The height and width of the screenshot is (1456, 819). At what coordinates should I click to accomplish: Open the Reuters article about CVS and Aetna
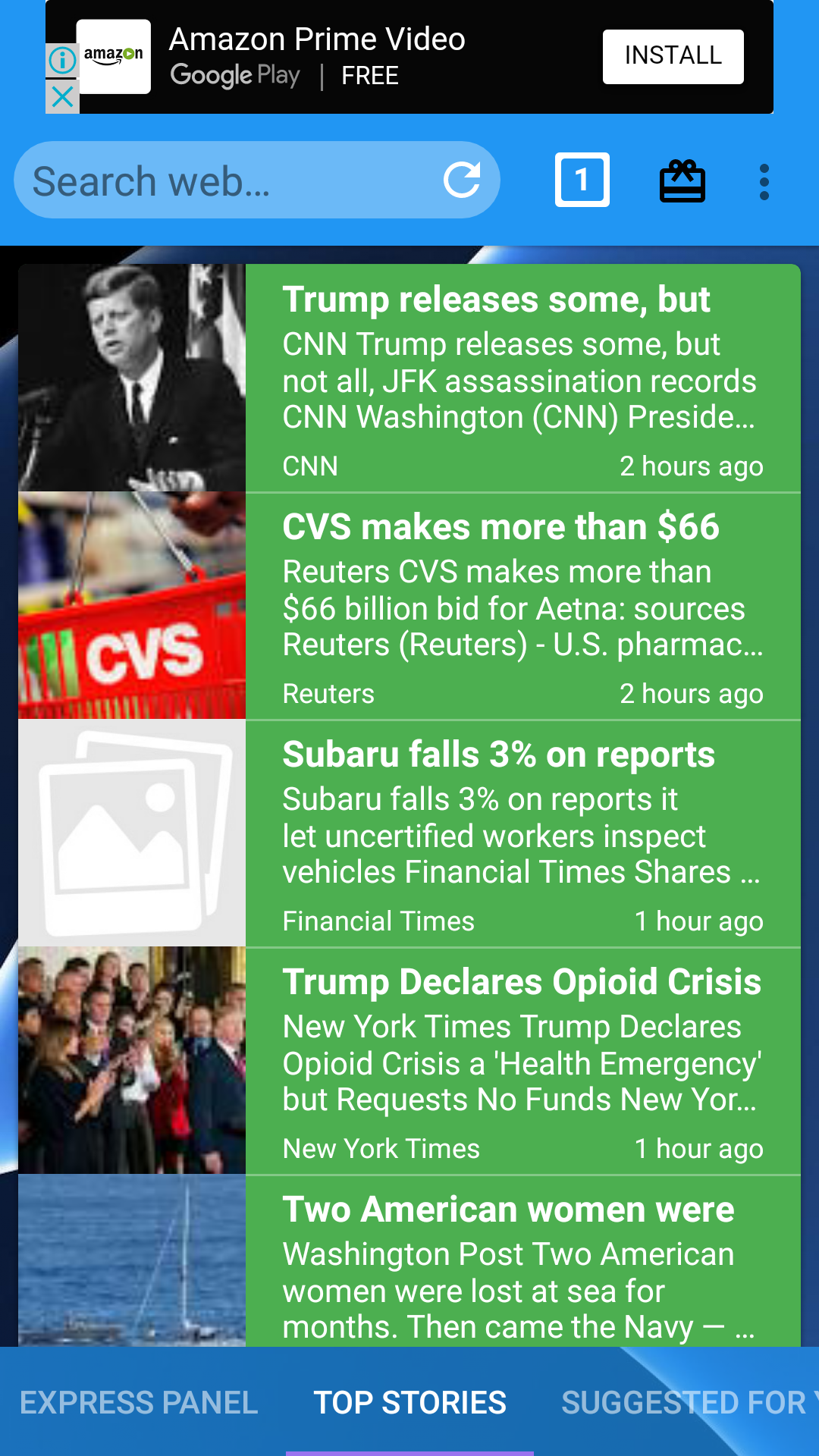pos(522,606)
